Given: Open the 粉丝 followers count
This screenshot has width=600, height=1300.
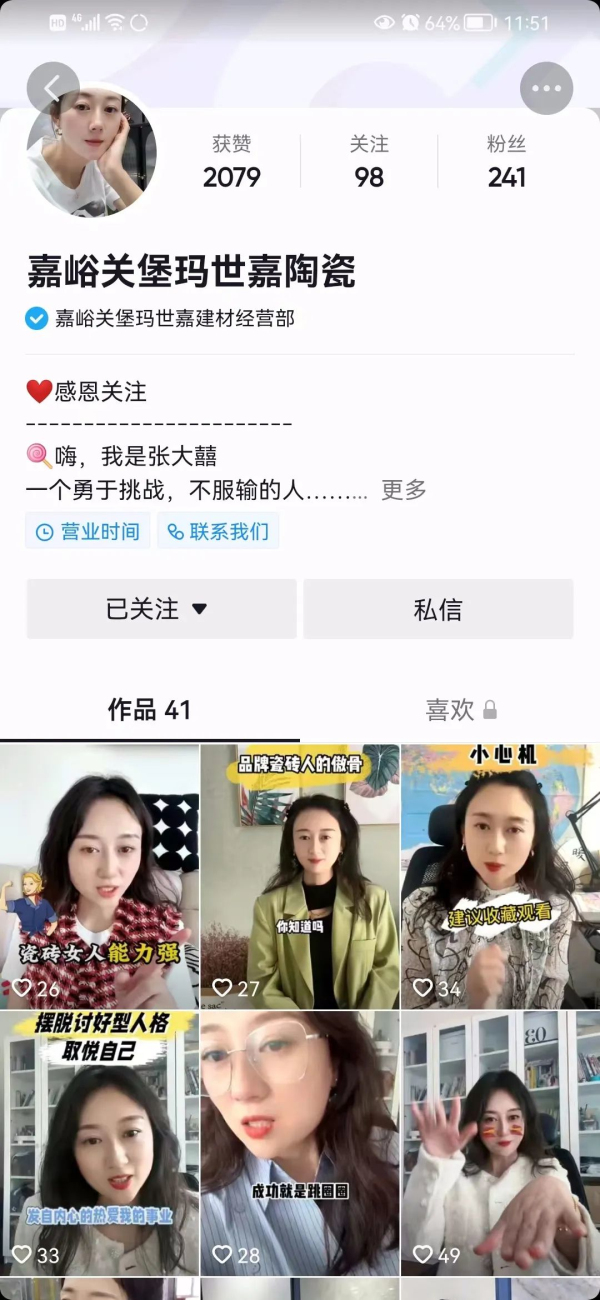Looking at the screenshot, I should coord(507,162).
